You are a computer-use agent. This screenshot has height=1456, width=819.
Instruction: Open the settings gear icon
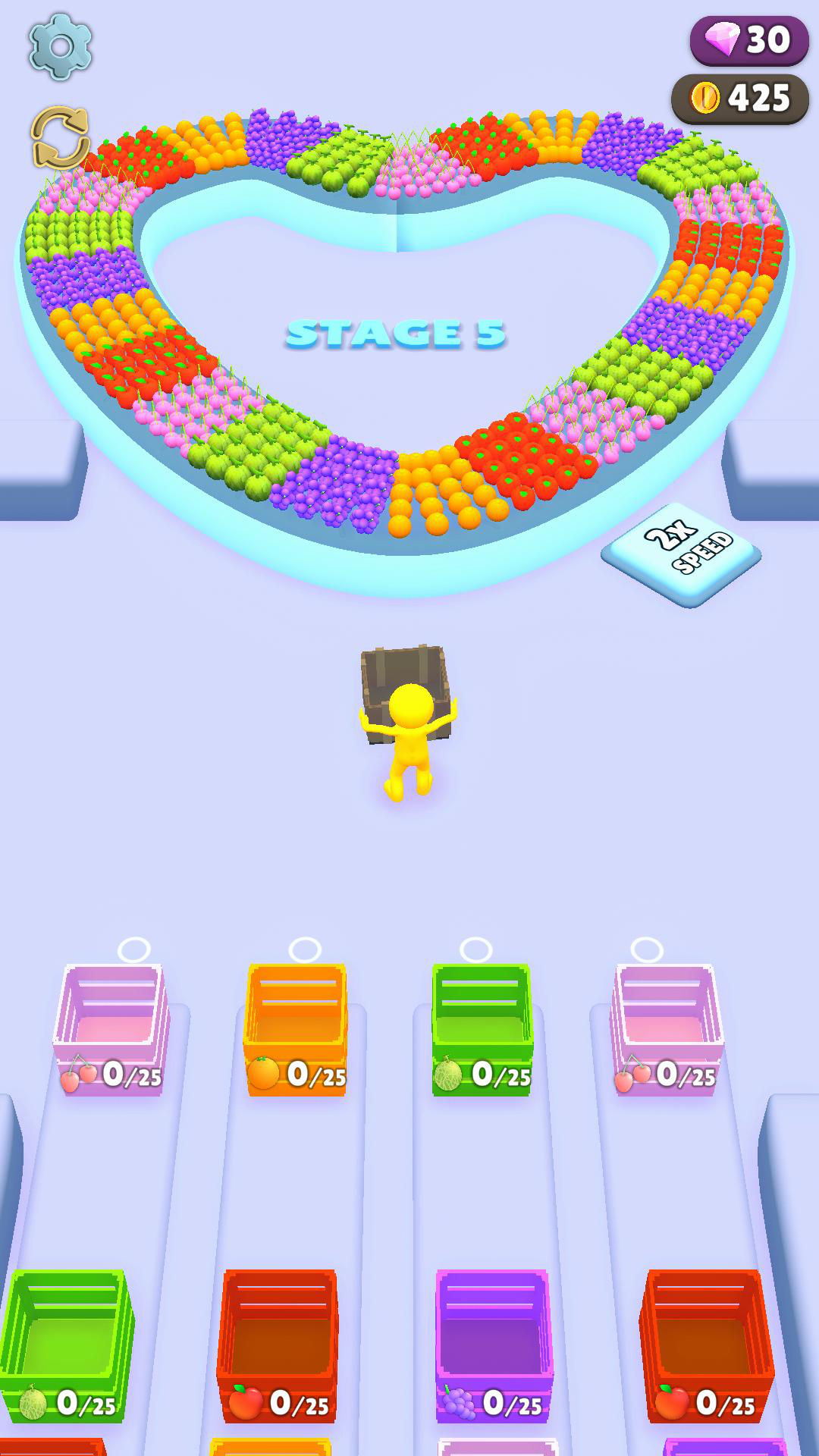tap(59, 45)
